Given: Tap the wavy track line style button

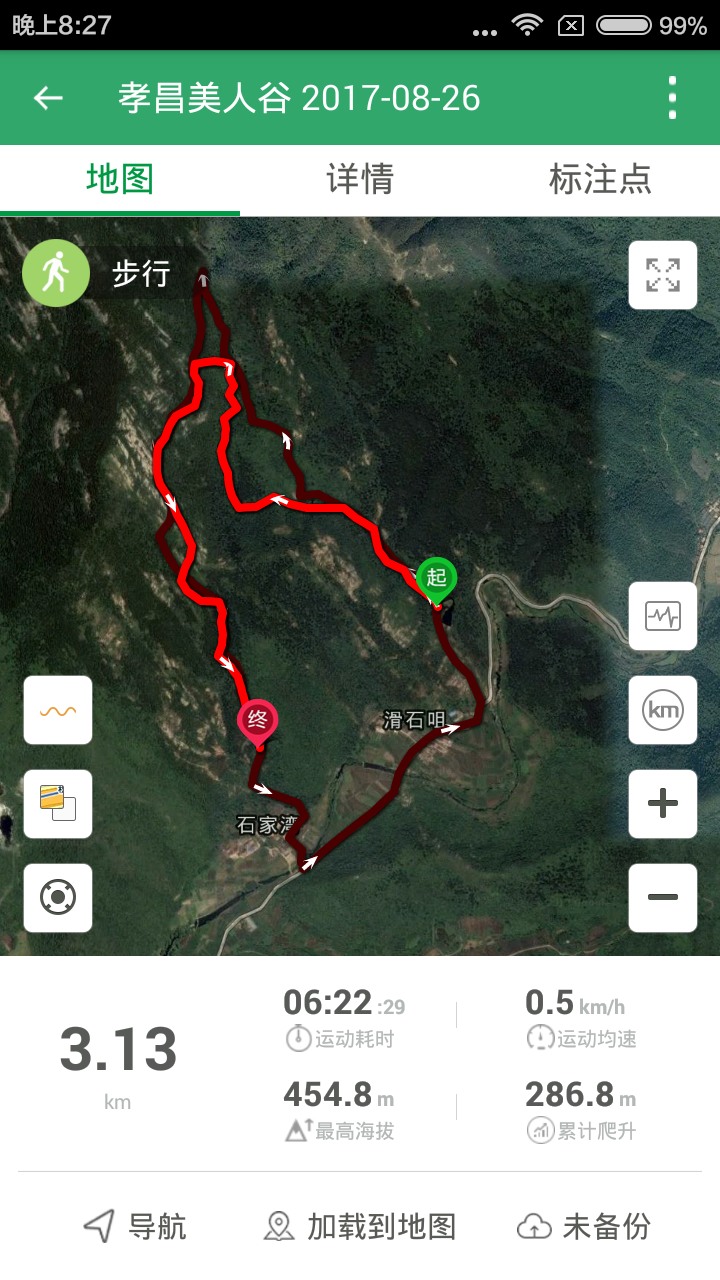Looking at the screenshot, I should [x=58, y=710].
